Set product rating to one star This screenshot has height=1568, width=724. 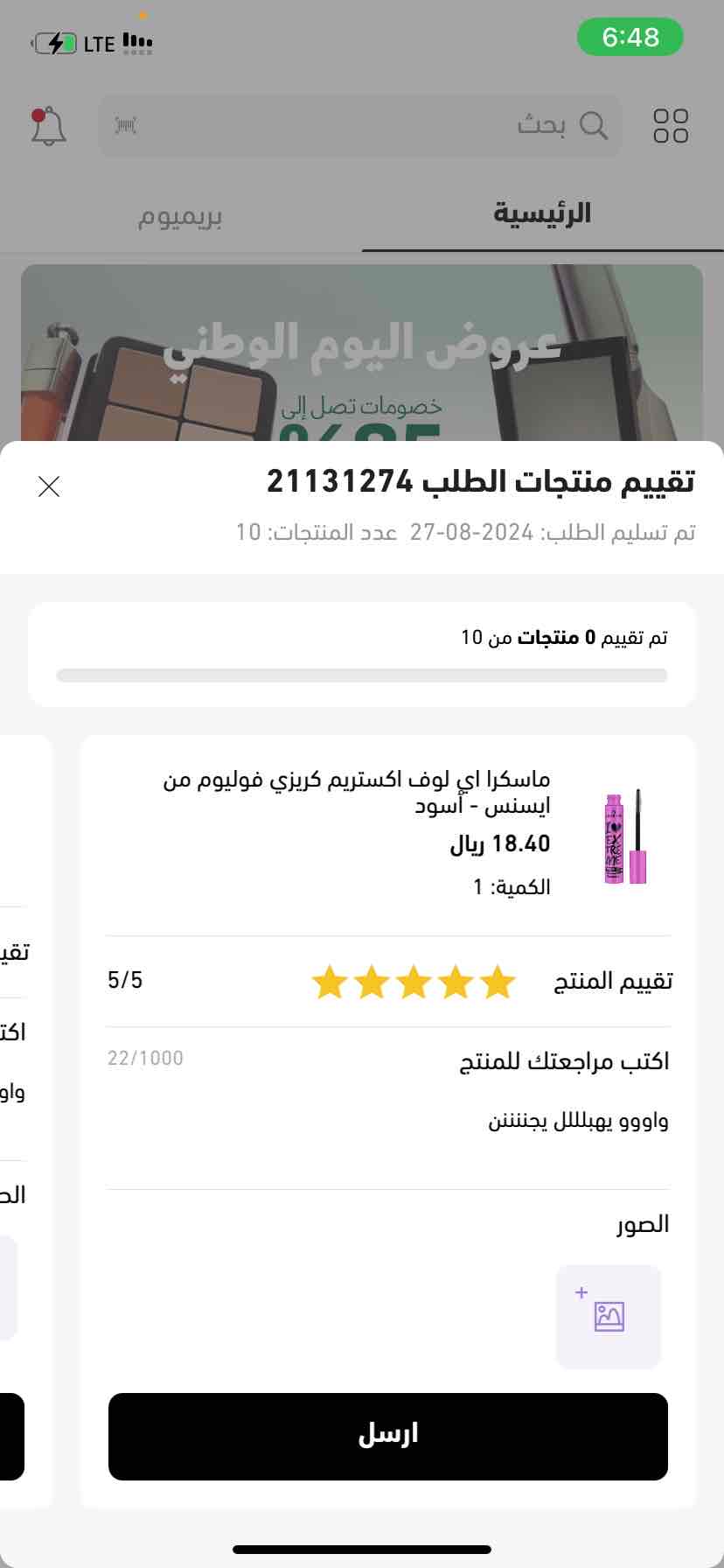pyautogui.click(x=498, y=982)
